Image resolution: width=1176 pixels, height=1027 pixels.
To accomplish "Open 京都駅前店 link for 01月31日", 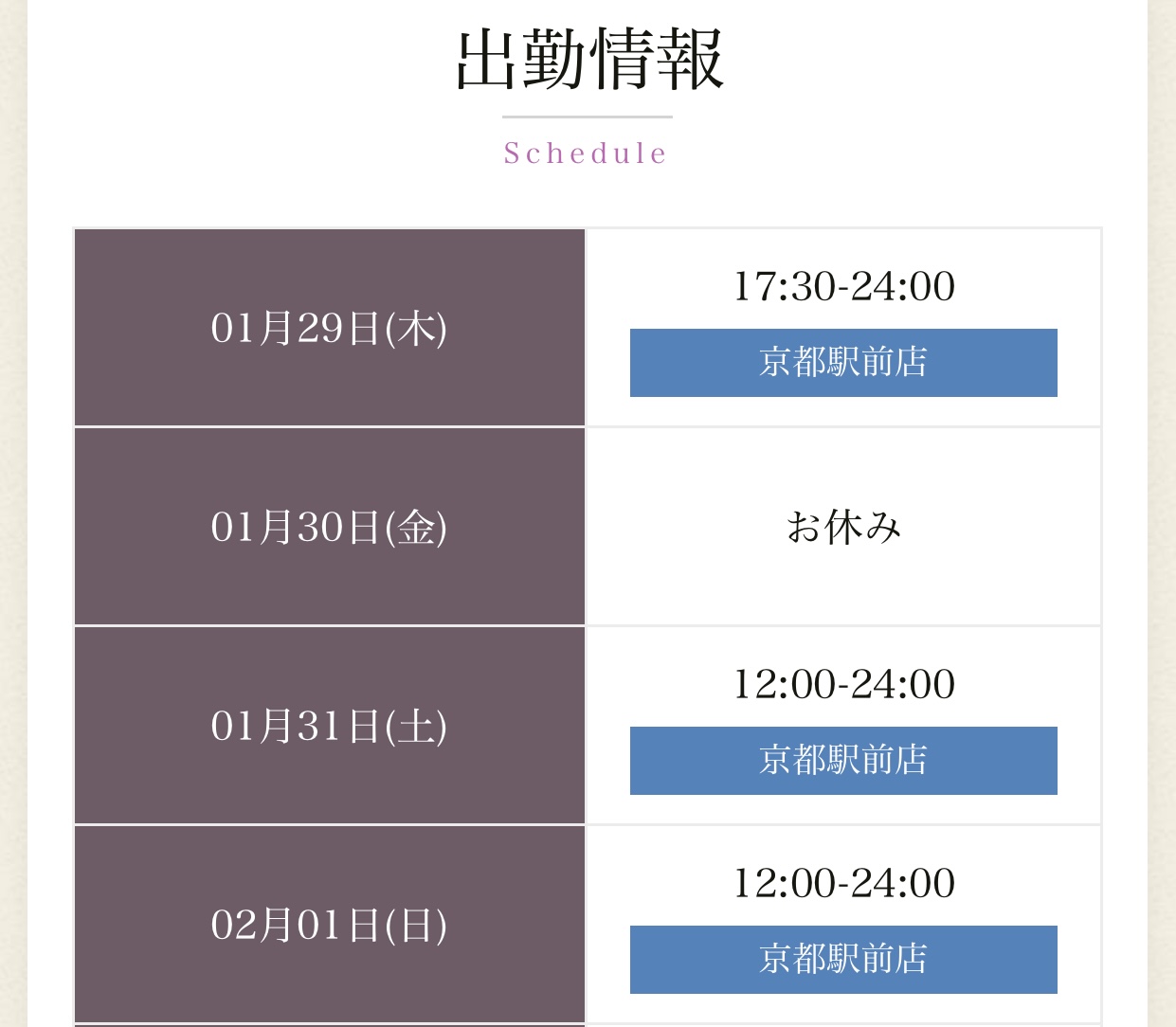I will pyautogui.click(x=843, y=761).
